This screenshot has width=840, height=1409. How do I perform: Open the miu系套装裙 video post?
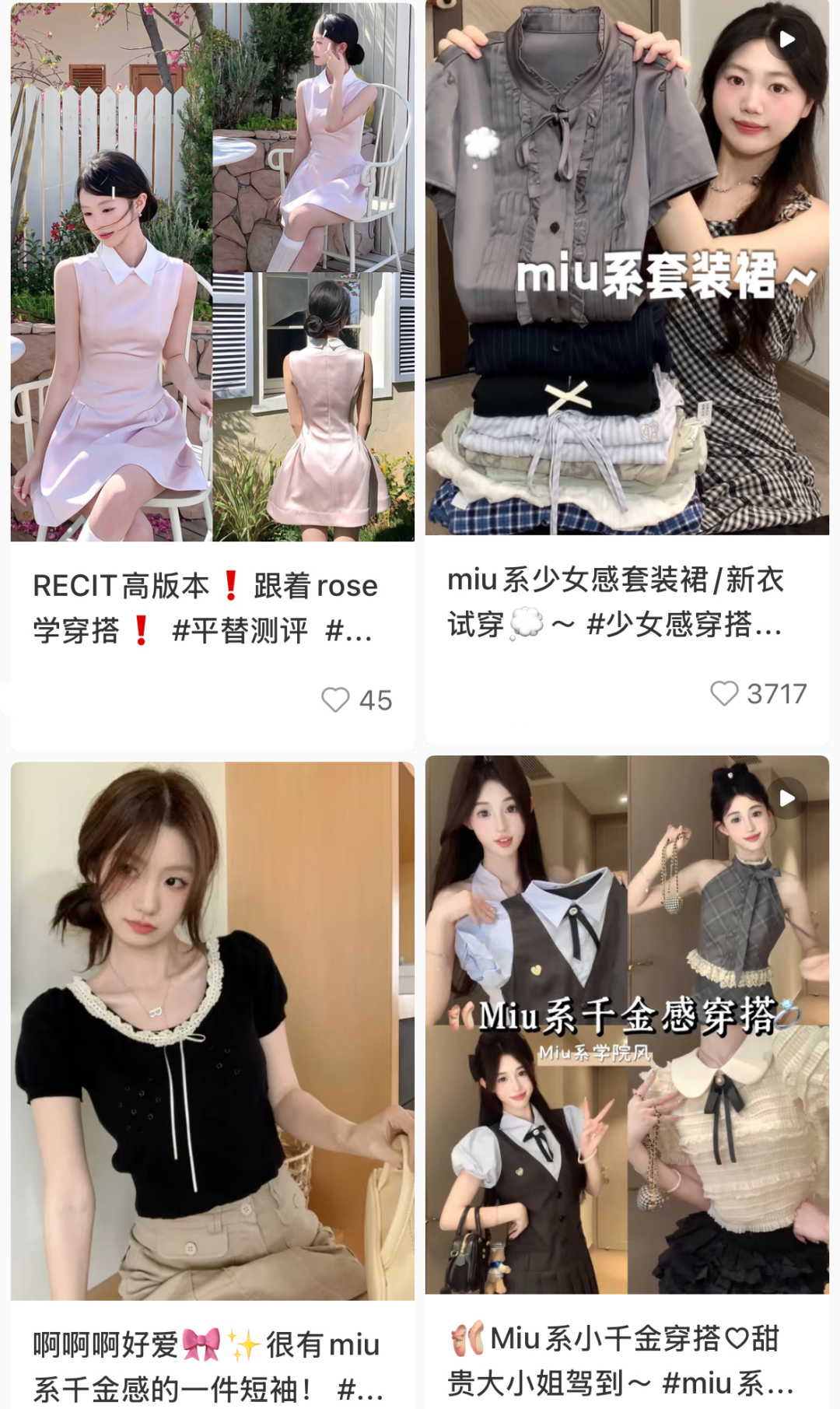coord(627,268)
